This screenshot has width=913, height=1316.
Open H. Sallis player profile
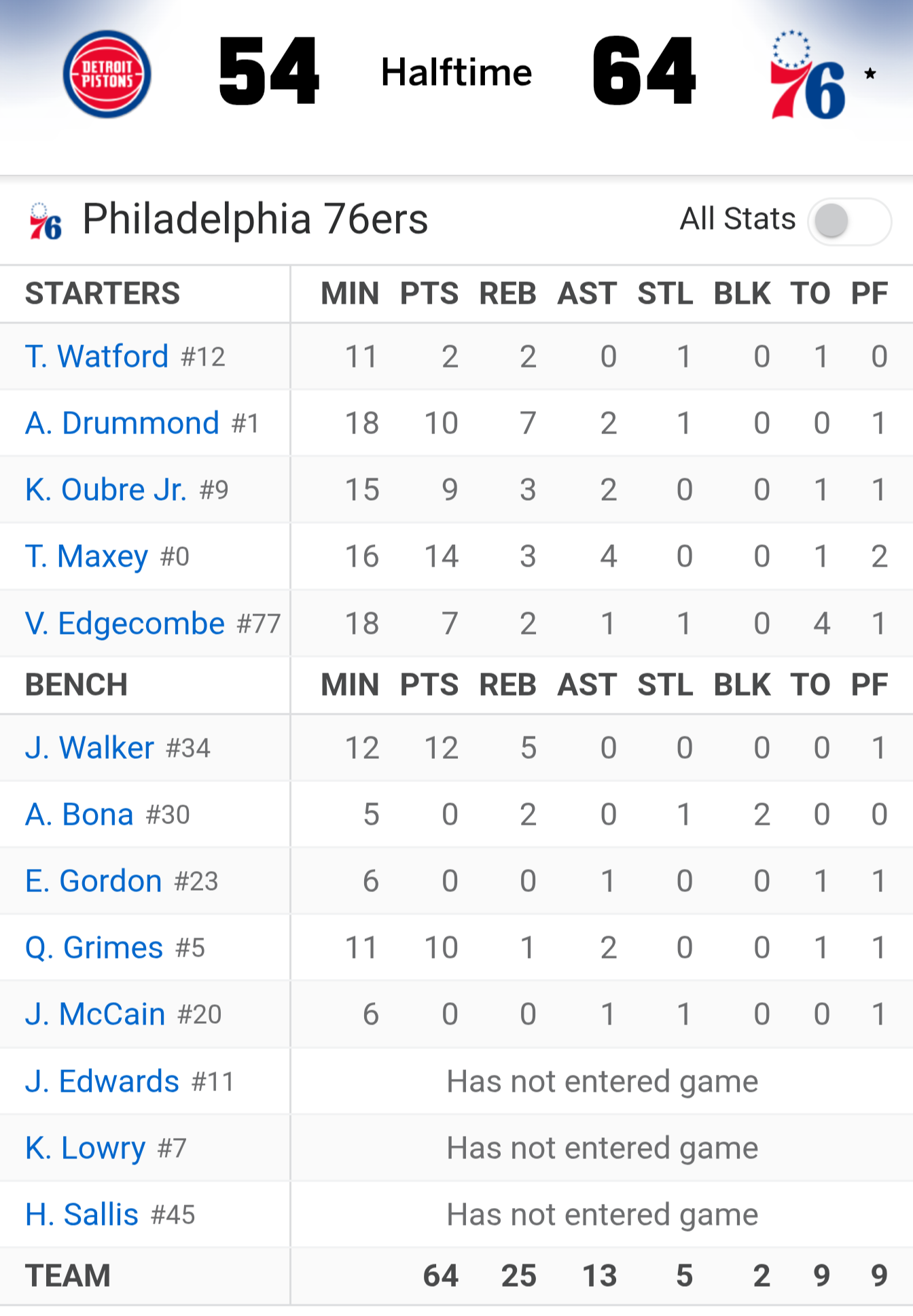pos(82,1214)
